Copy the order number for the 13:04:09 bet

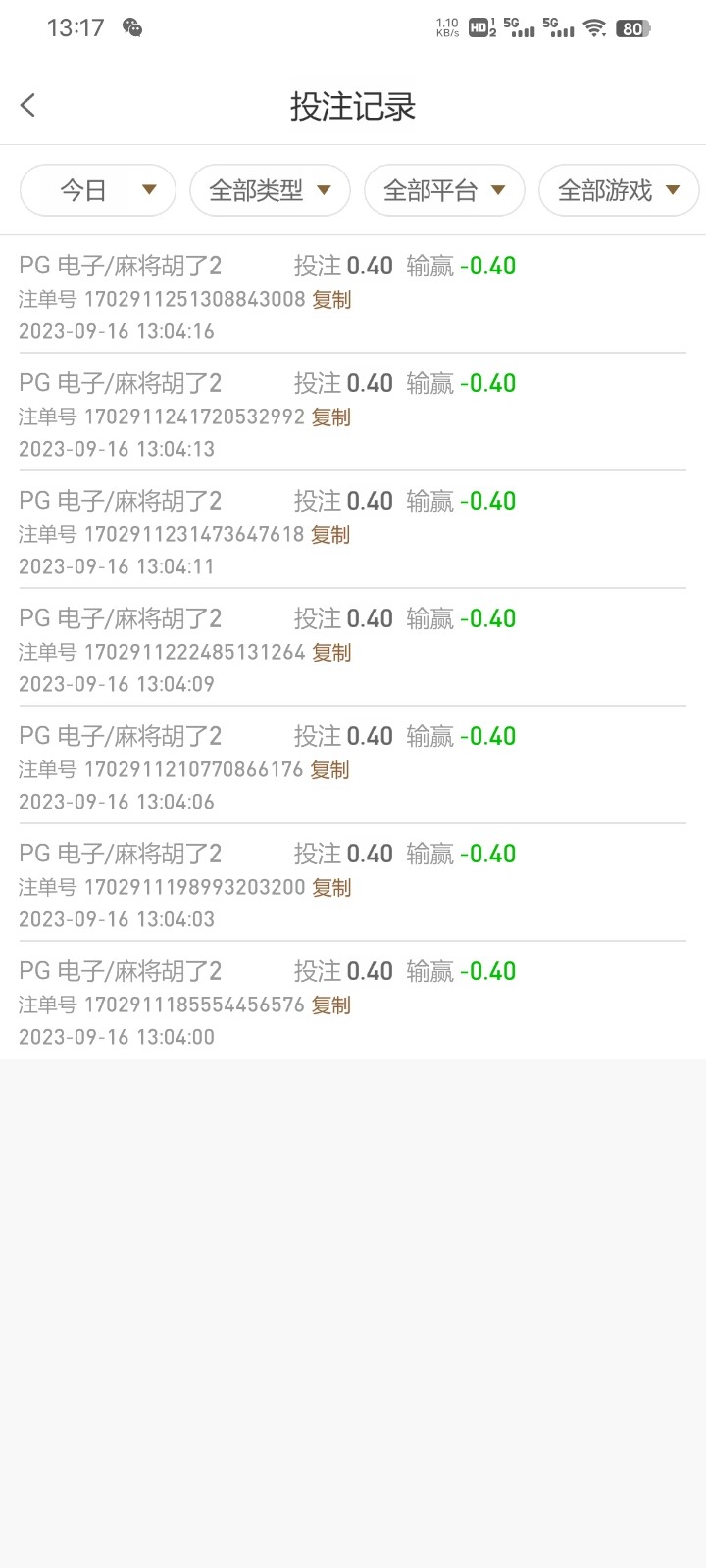coord(330,653)
